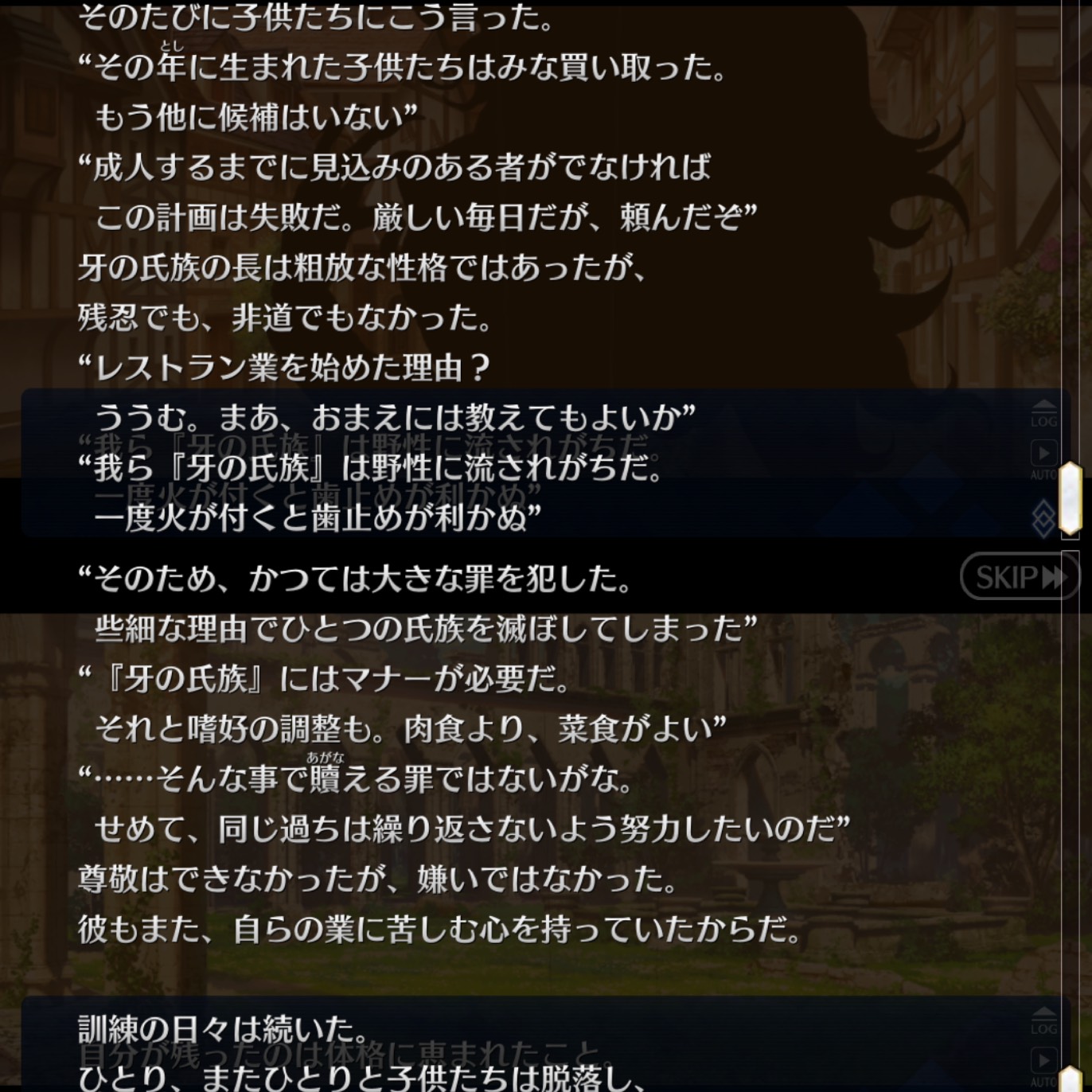Tap the gold scrollbar handle of the log
Screen dimensions: 1092x1092
coord(1071,498)
